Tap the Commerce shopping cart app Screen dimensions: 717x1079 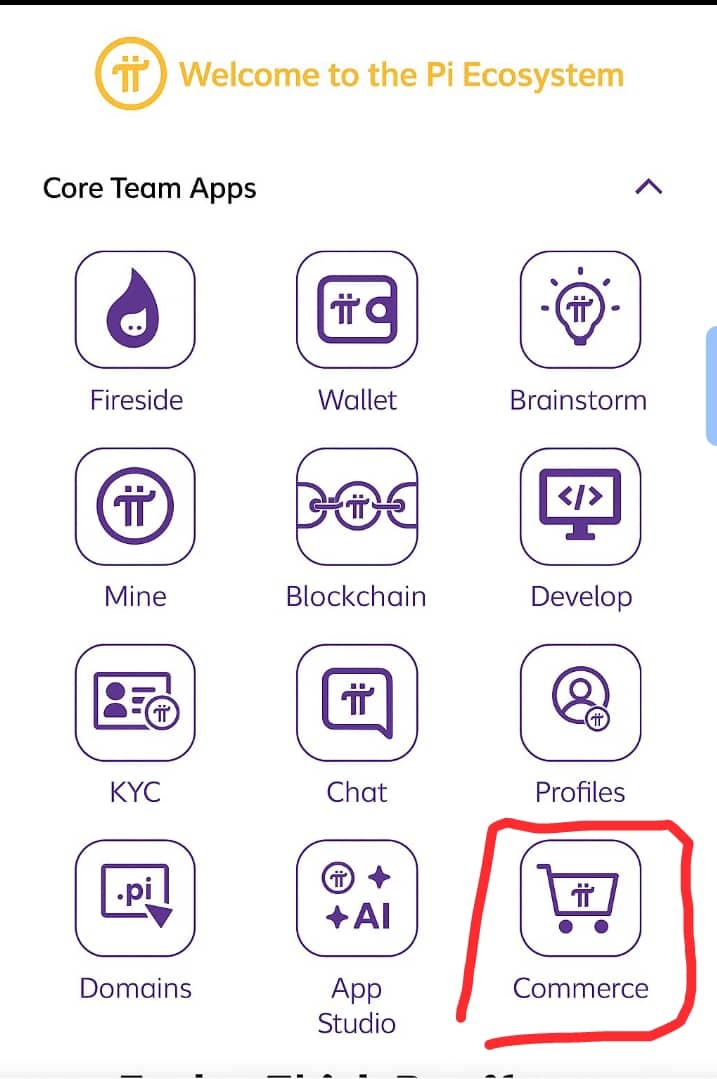(579, 898)
